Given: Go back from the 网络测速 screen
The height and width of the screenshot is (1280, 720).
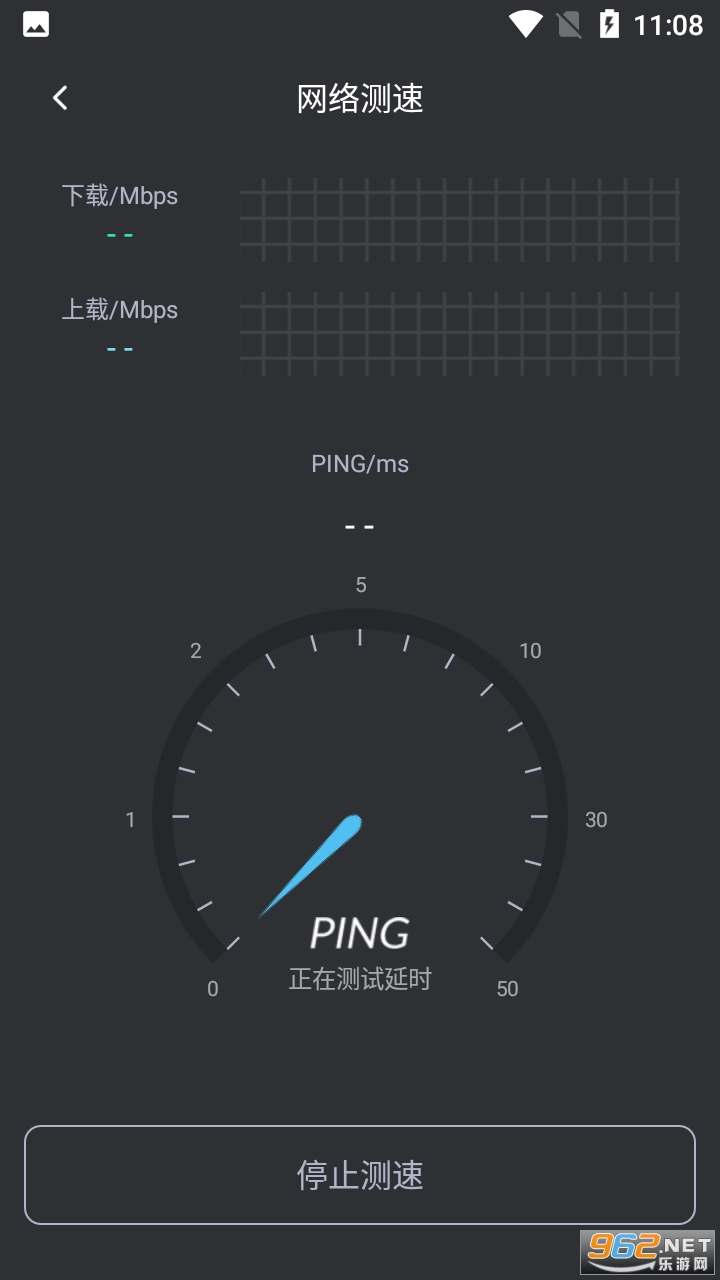Looking at the screenshot, I should click(60, 98).
